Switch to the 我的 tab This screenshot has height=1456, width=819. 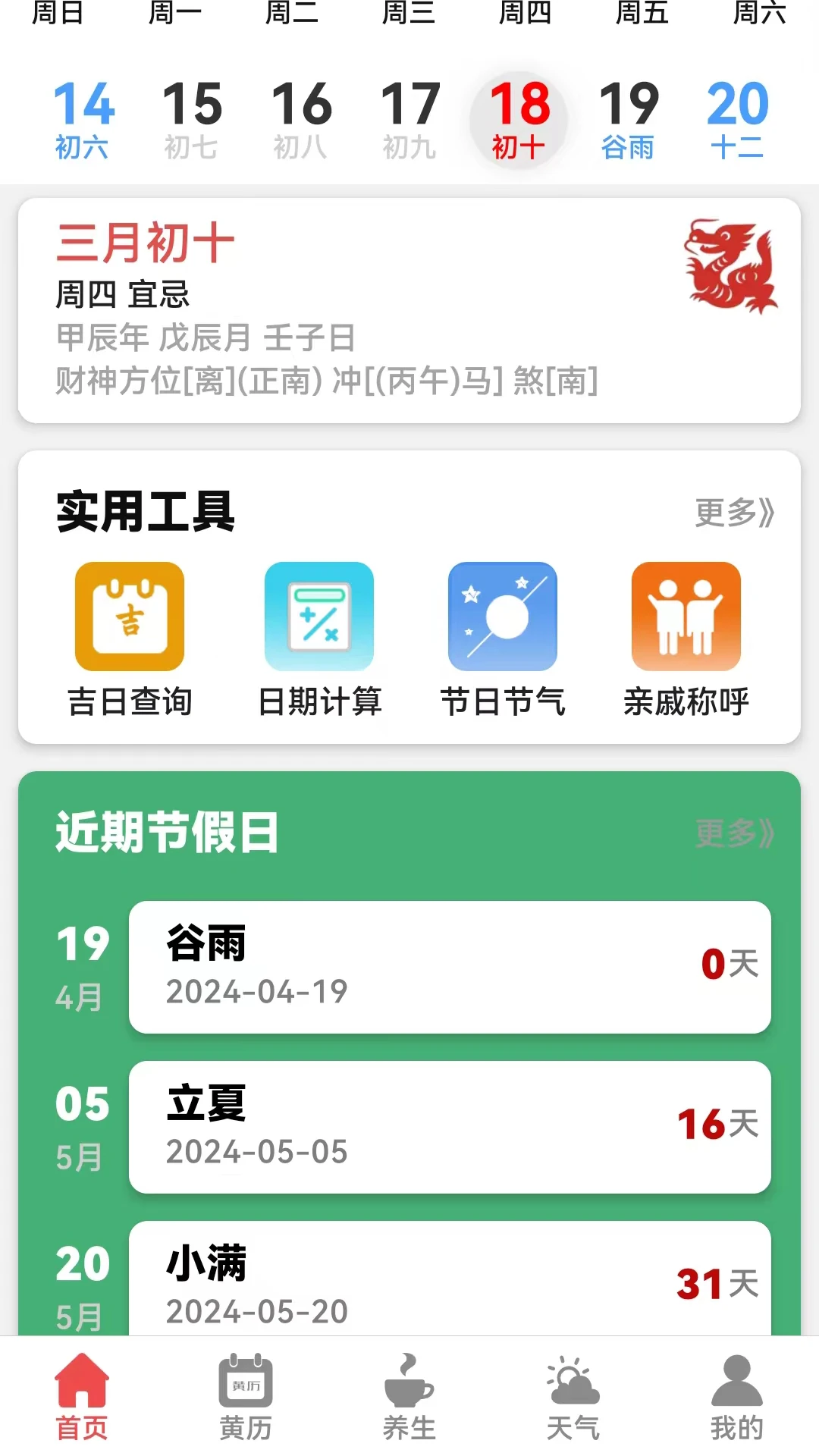[735, 1407]
